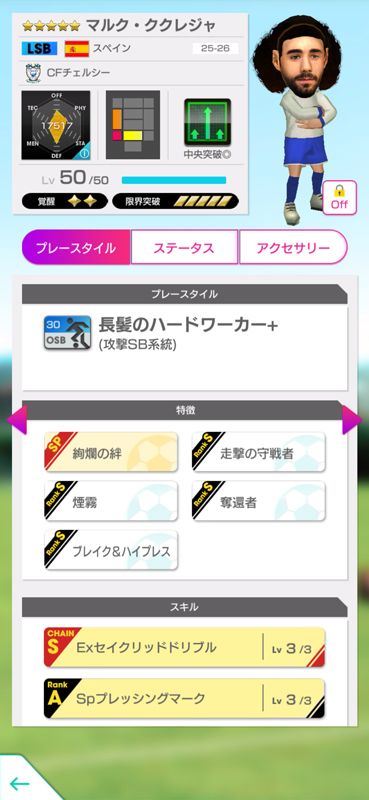
Task: Toggle the lock Off button
Action: [339, 197]
